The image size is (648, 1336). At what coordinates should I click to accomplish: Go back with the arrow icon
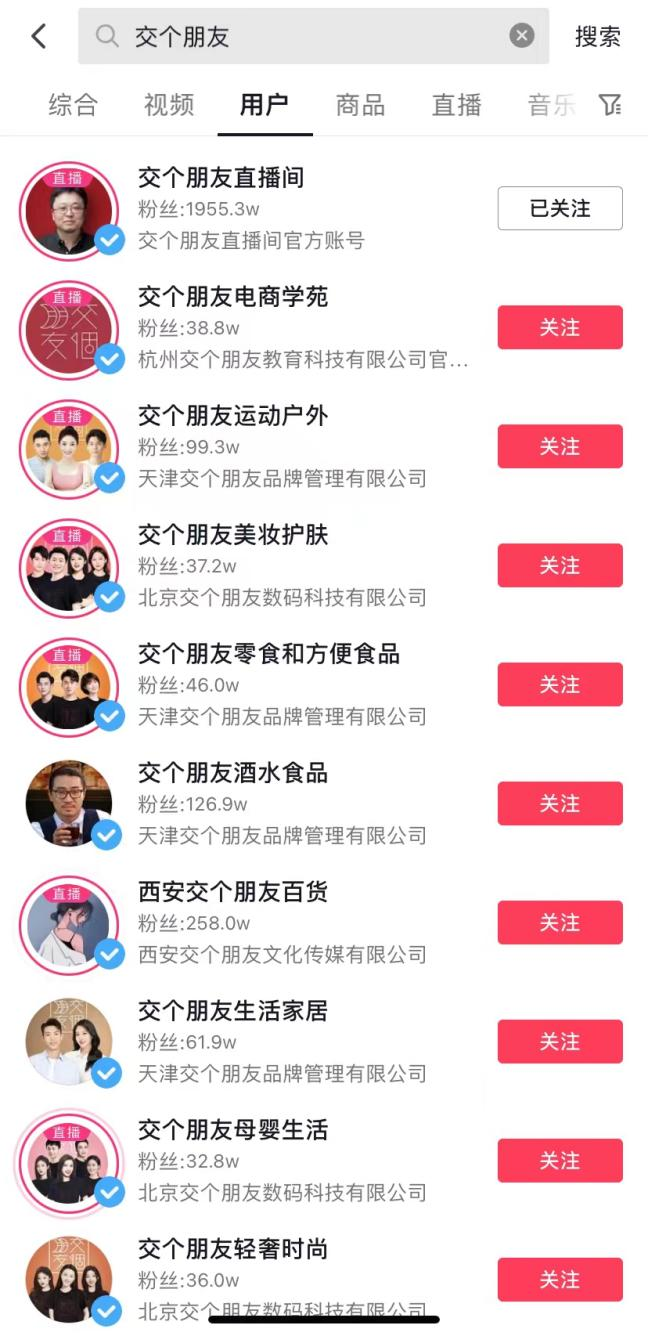pyautogui.click(x=38, y=37)
